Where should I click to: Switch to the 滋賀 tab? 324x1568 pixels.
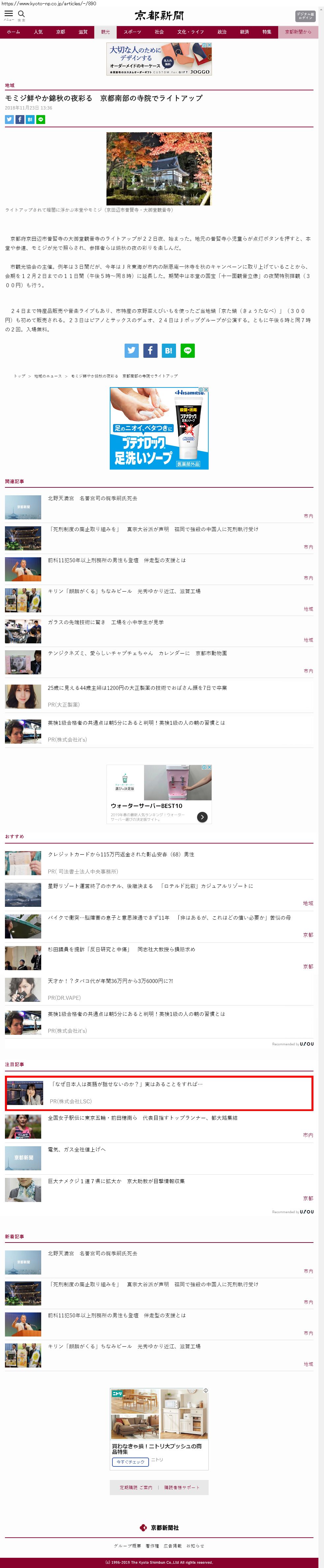[83, 32]
